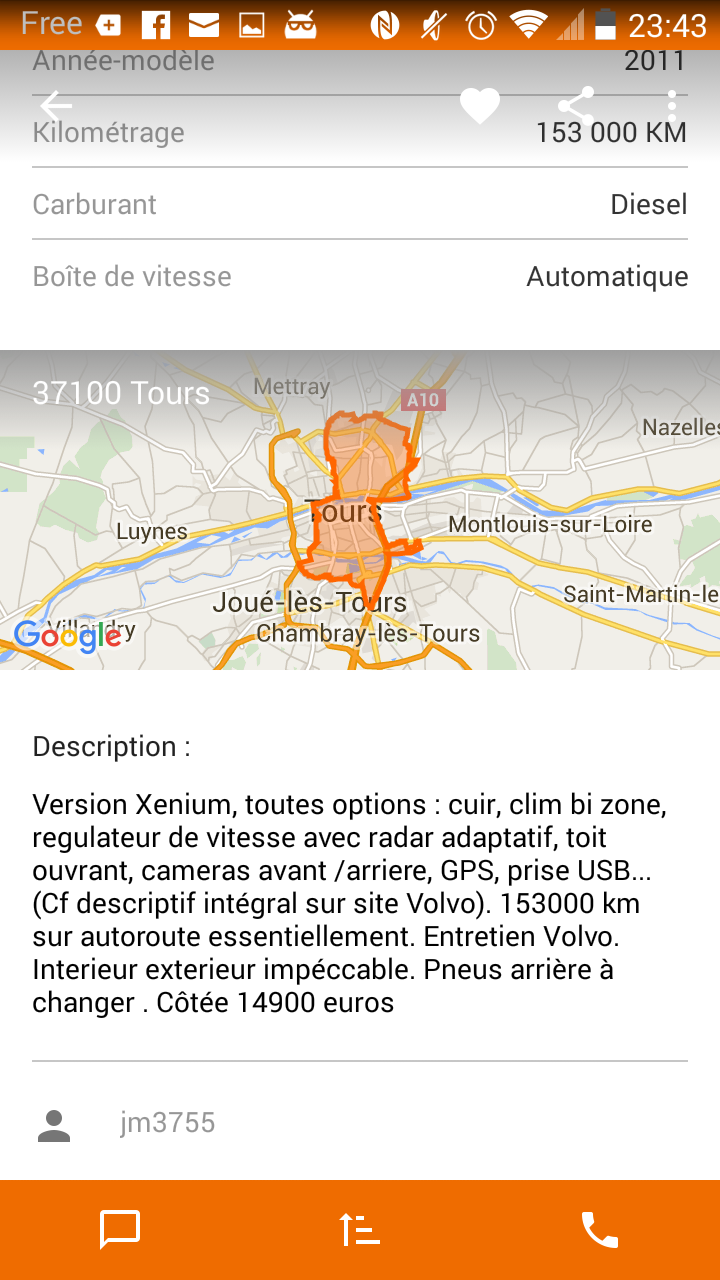
Task: Call the seller by phone
Action: (x=600, y=1230)
